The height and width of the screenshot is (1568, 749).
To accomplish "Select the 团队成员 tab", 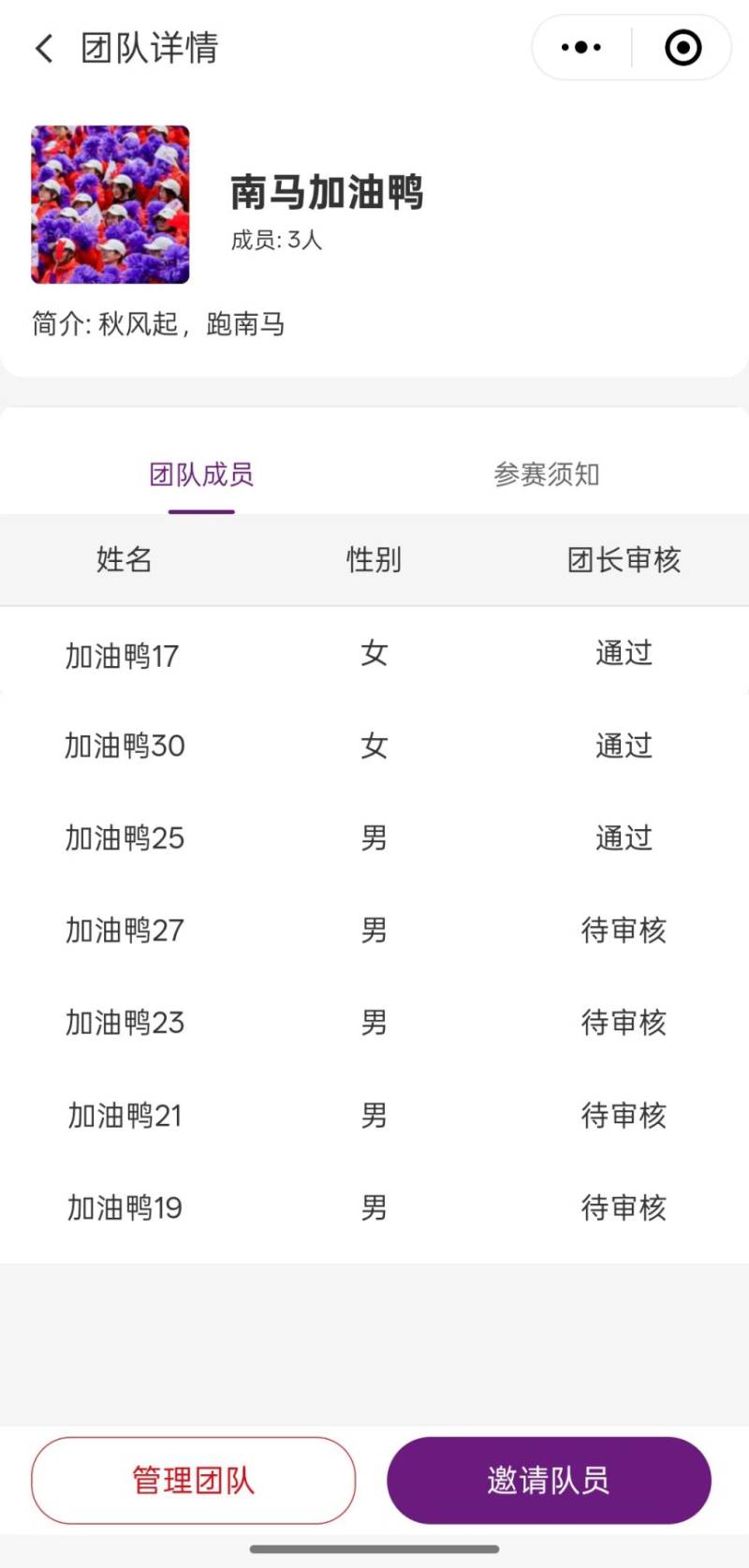I will [x=201, y=475].
